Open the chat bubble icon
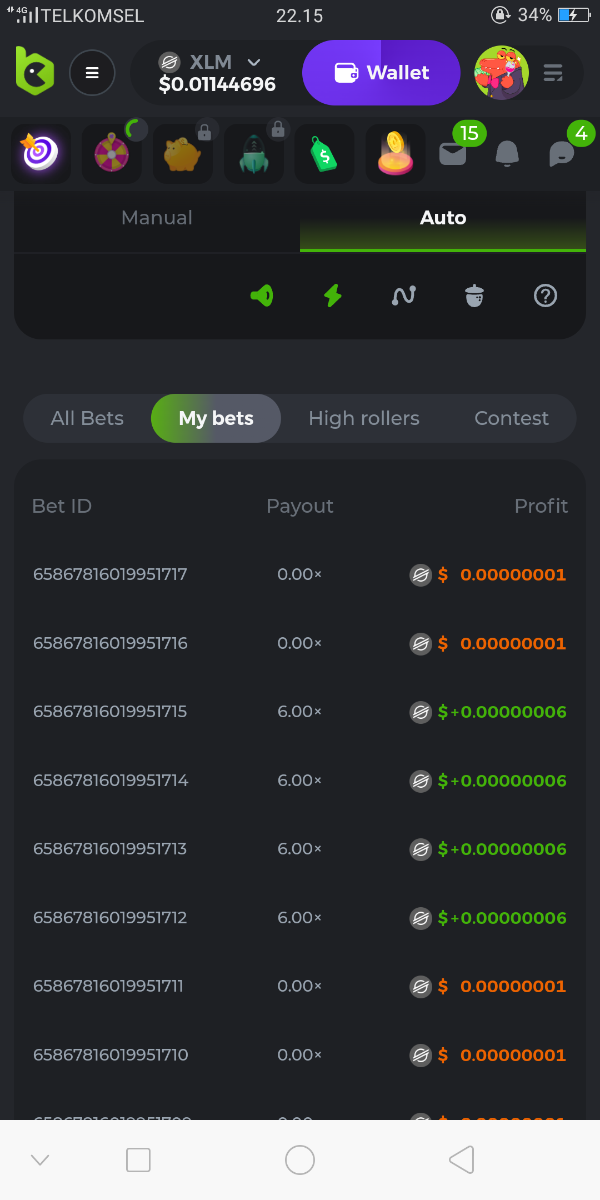This screenshot has width=600, height=1200. tap(562, 154)
